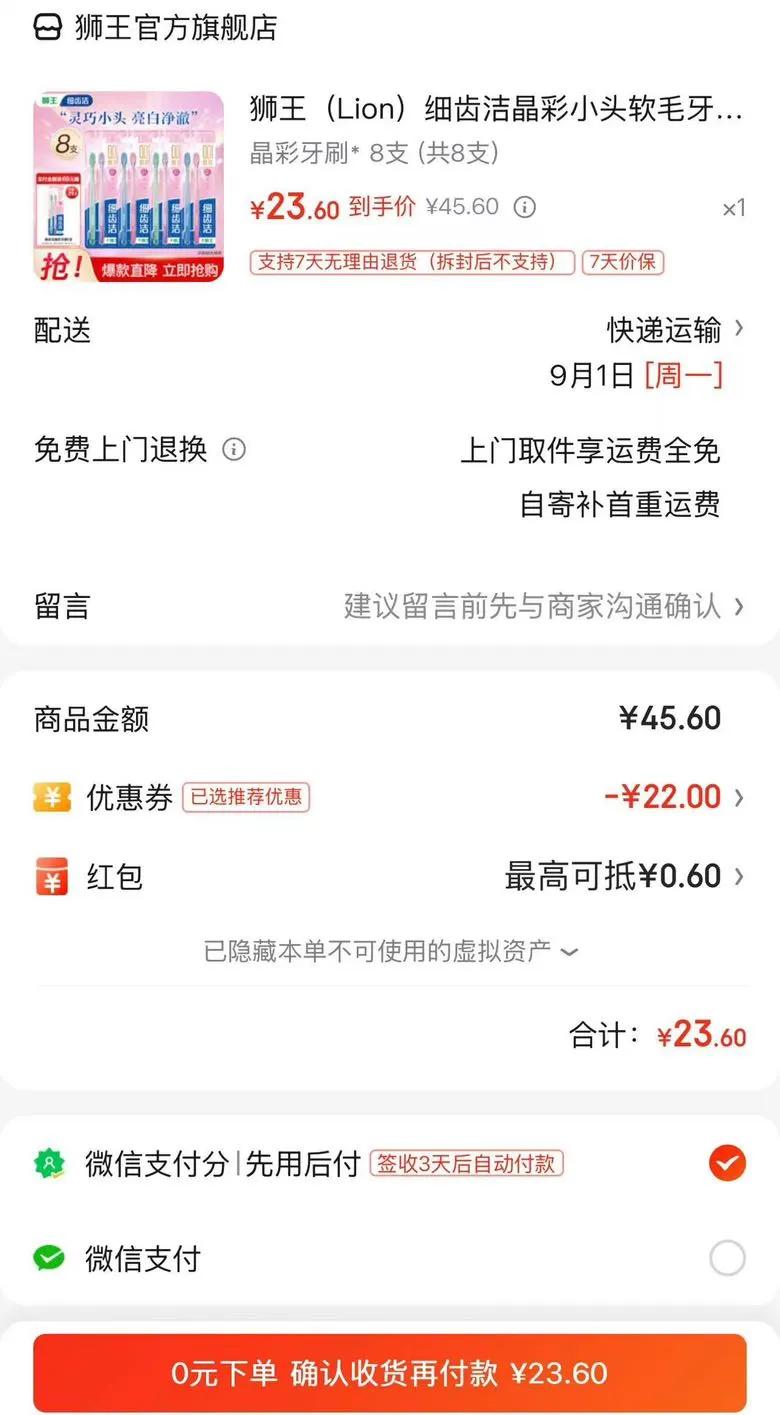This screenshot has width=780, height=1415.
Task: Place order with 0元下单 确认收货再付款
Action: [x=390, y=1373]
